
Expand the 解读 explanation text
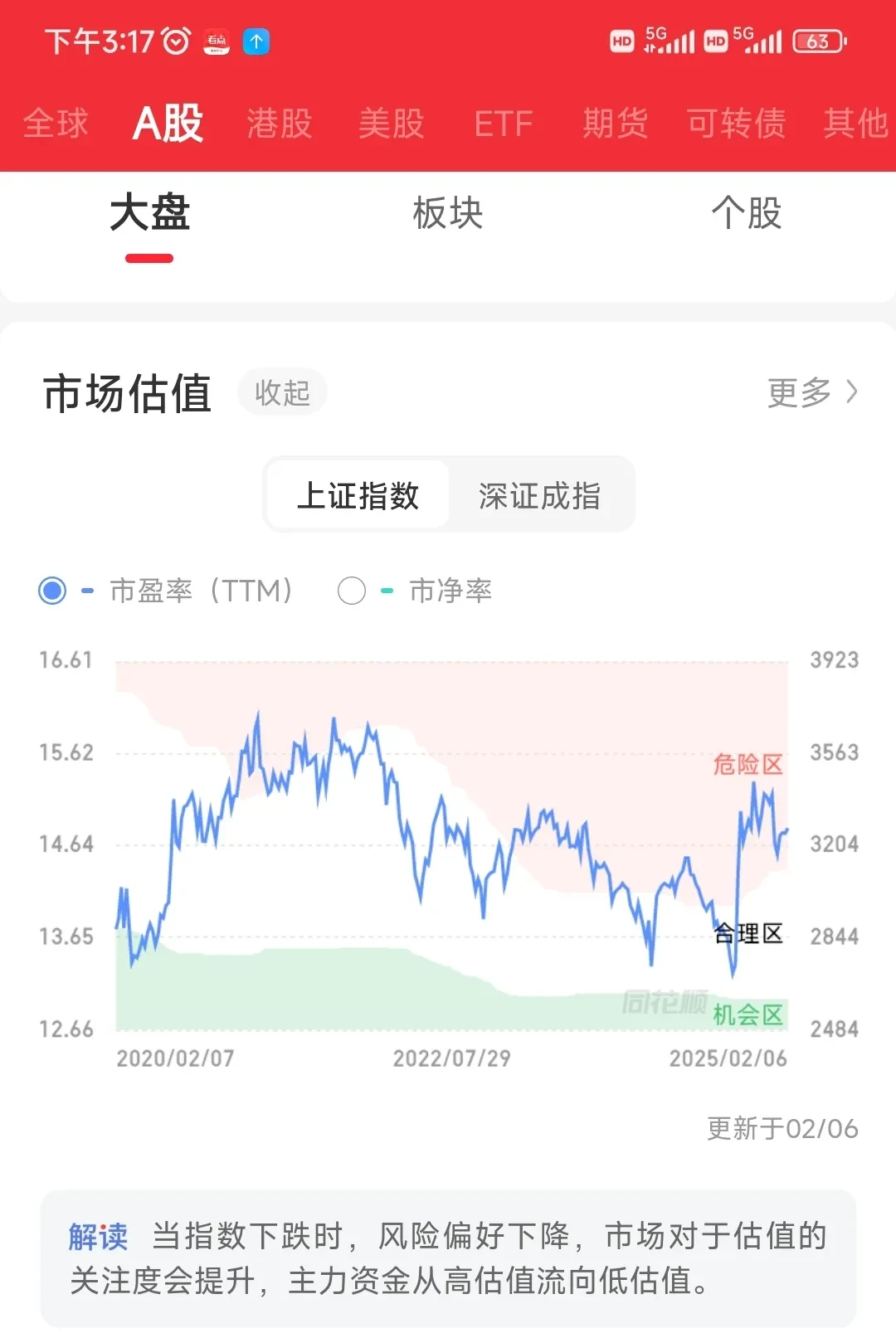tap(97, 1236)
